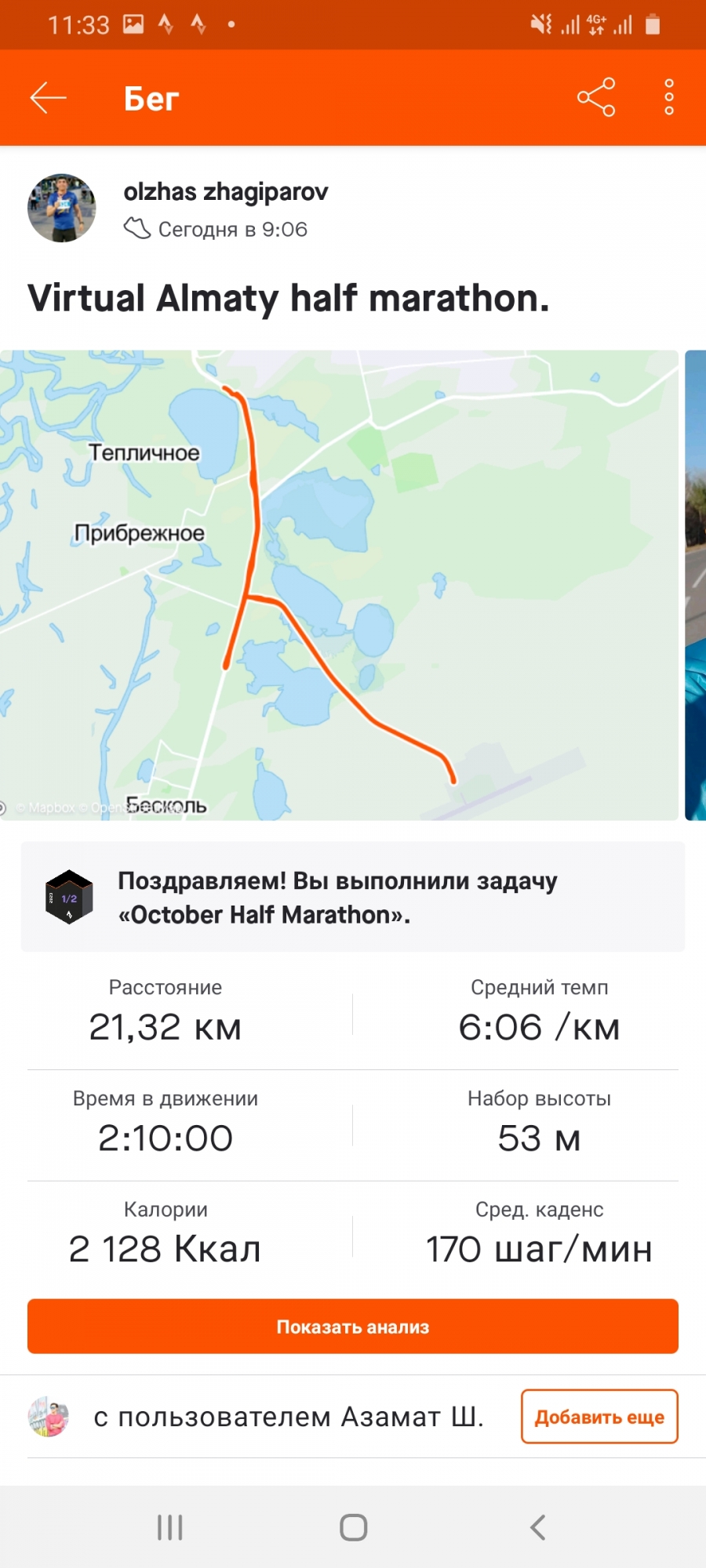This screenshot has width=706, height=1568.
Task: Open the photo next to the map
Action: (696, 585)
